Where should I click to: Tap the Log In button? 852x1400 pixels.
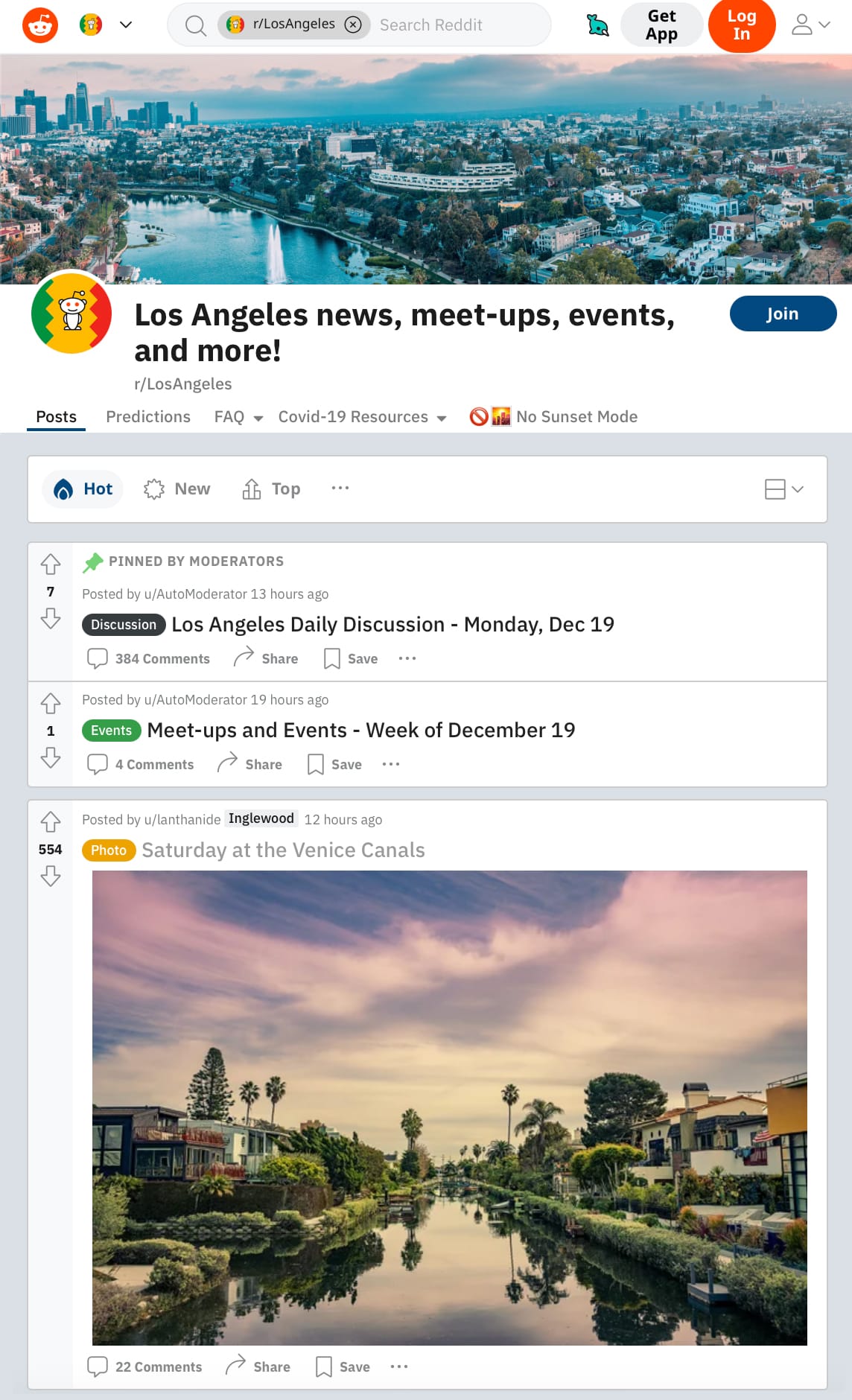tap(741, 25)
